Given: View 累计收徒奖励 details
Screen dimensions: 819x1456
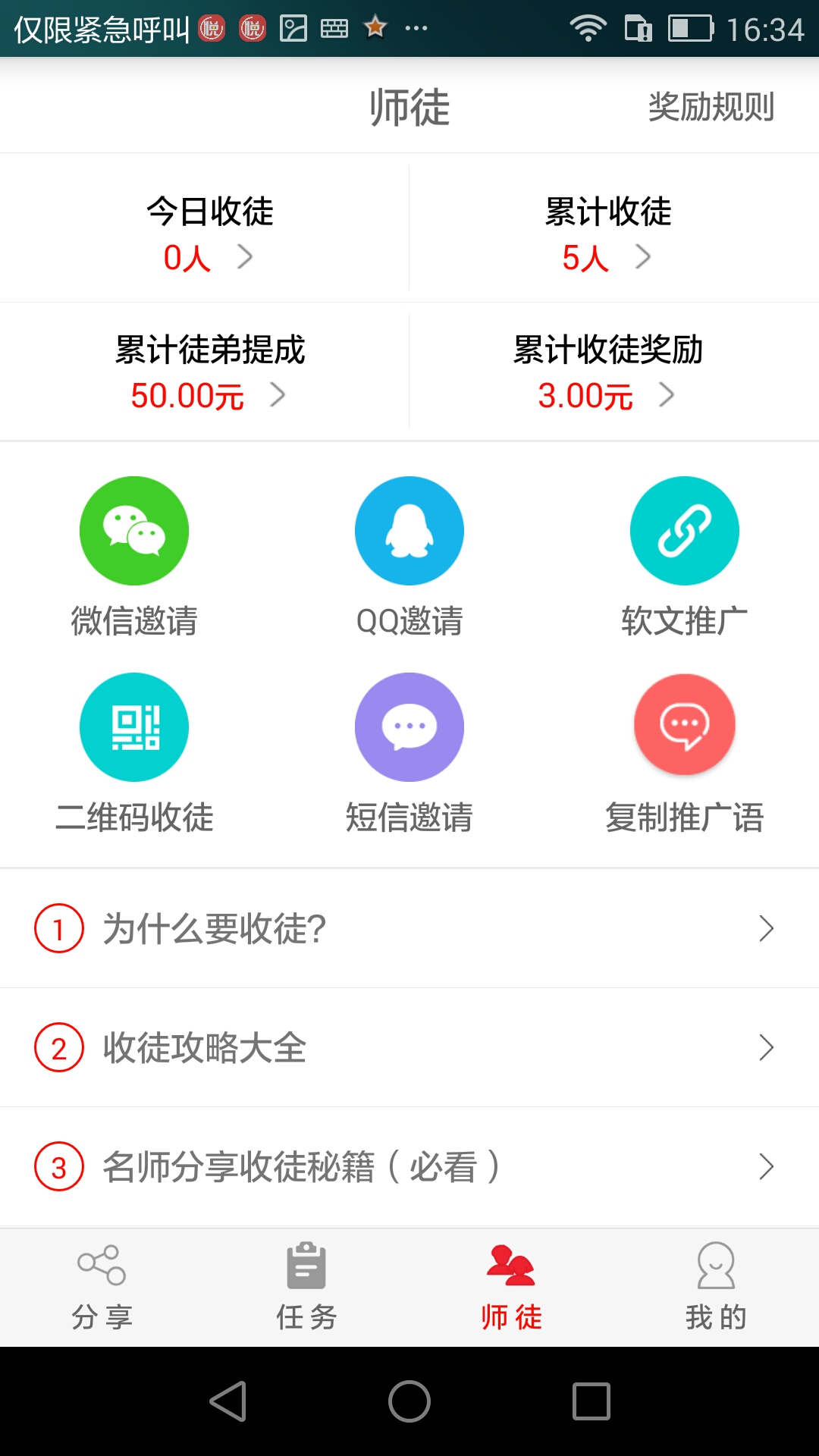Looking at the screenshot, I should pyautogui.click(x=614, y=372).
